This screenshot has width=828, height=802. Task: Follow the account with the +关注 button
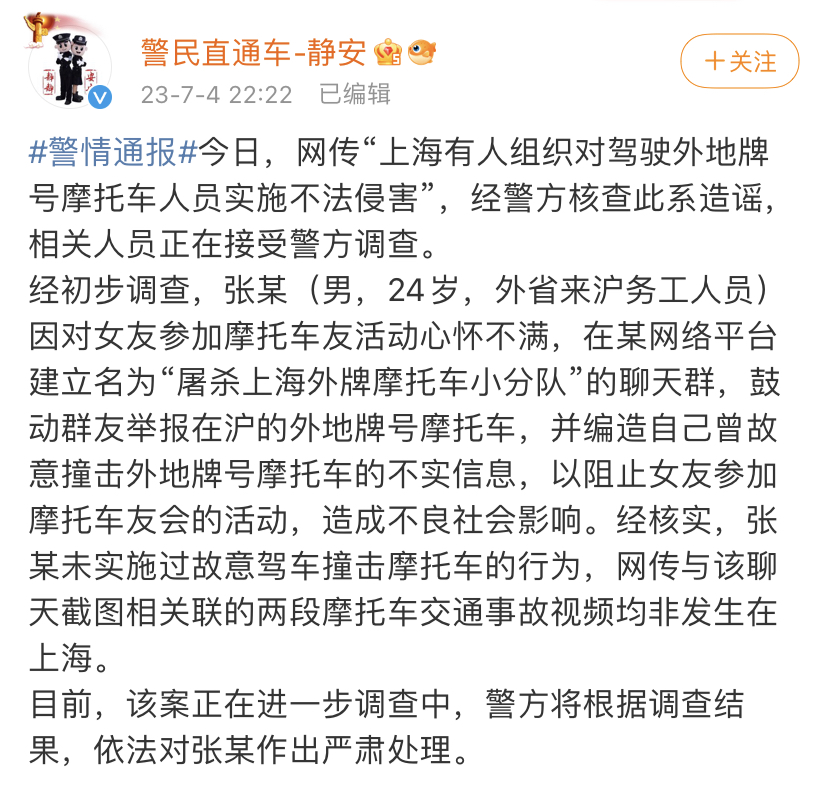click(740, 62)
